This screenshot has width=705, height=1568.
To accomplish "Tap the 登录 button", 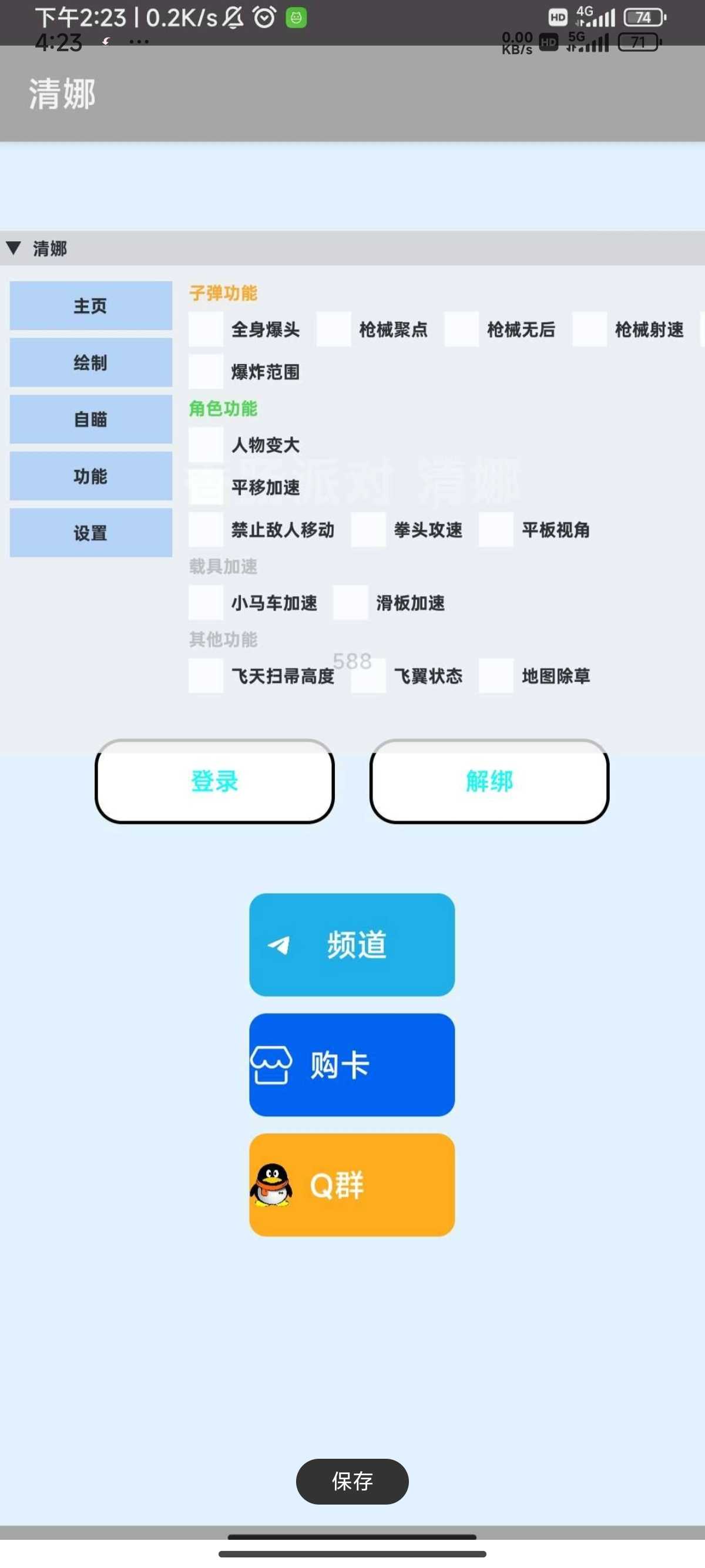I will tap(214, 781).
